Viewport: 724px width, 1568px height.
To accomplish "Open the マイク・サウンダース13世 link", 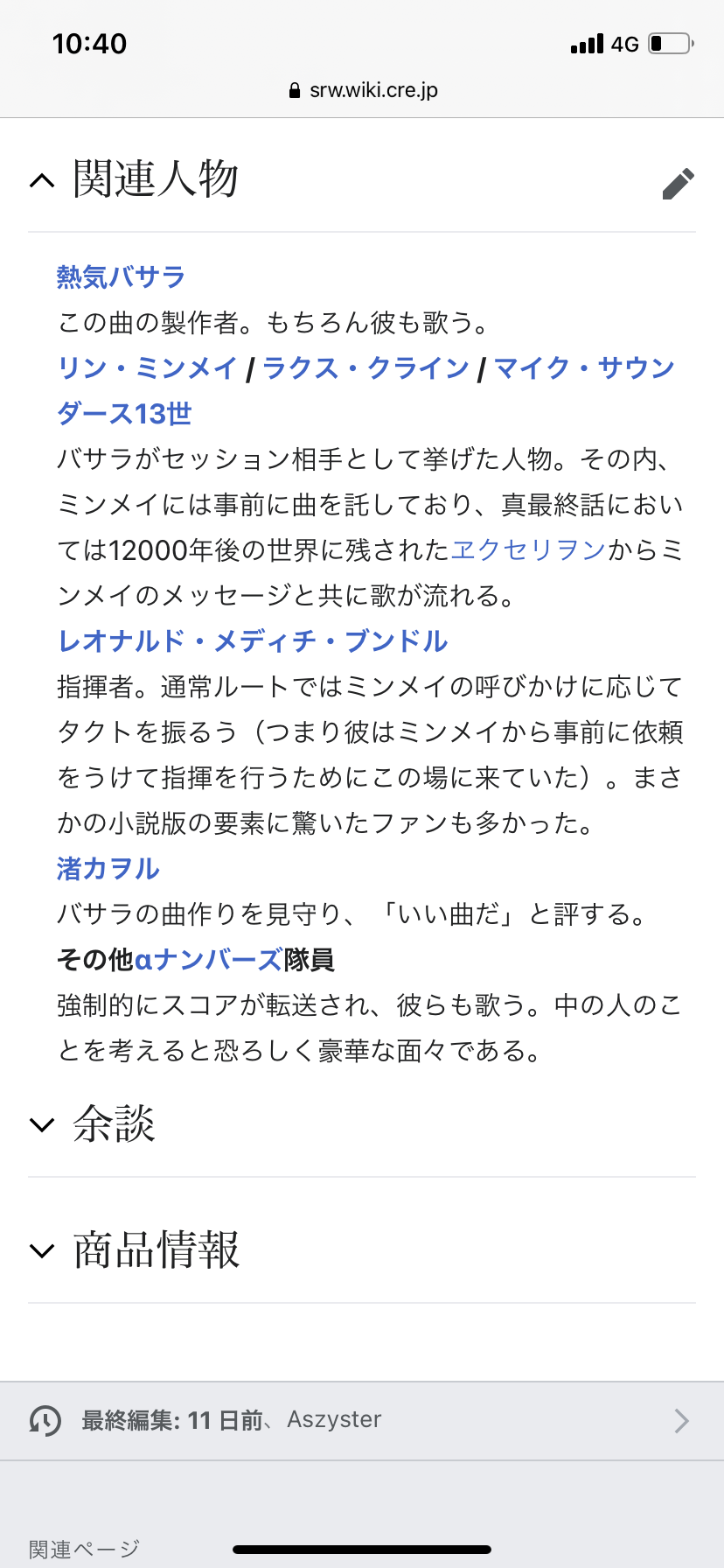I will [584, 368].
